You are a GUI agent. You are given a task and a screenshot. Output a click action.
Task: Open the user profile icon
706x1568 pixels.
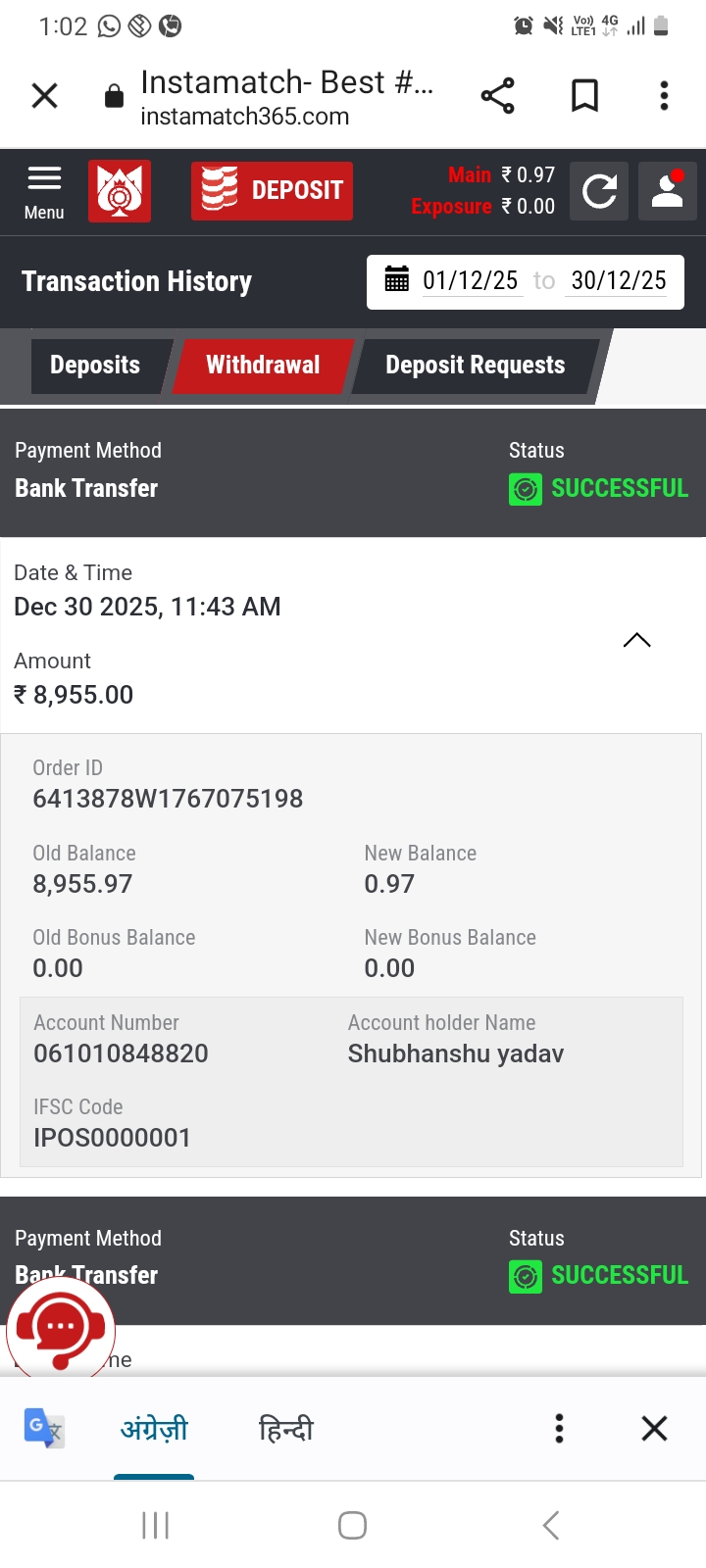[x=667, y=191]
